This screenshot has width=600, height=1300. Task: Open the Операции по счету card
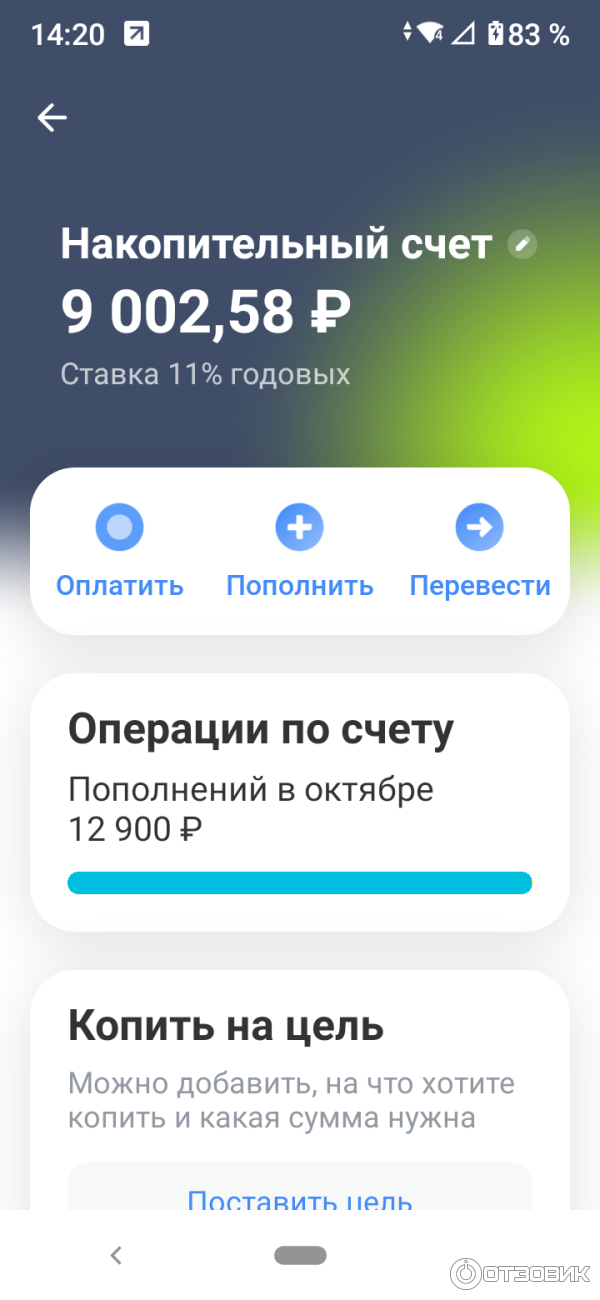point(300,802)
